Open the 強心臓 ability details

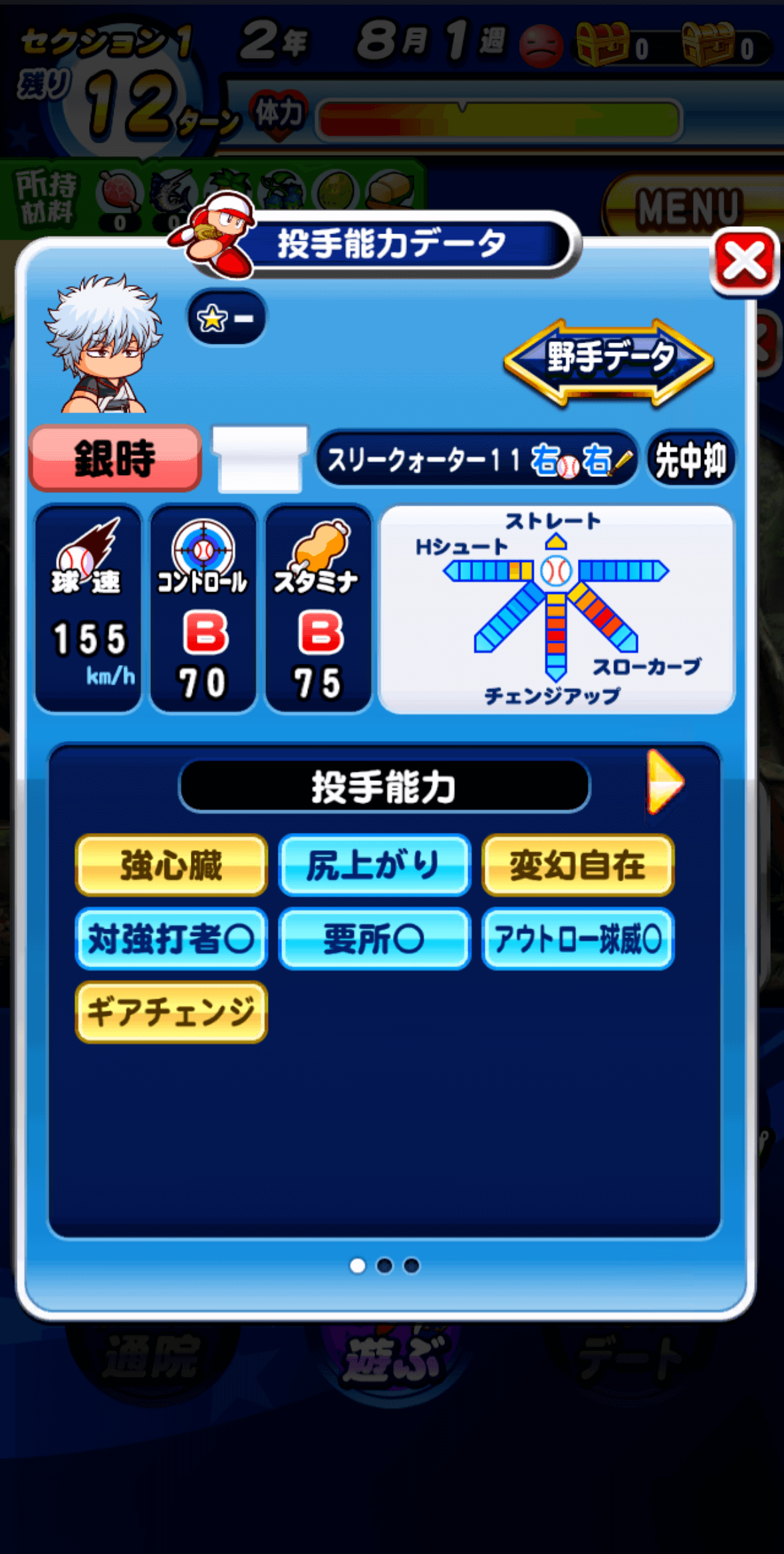point(172,865)
